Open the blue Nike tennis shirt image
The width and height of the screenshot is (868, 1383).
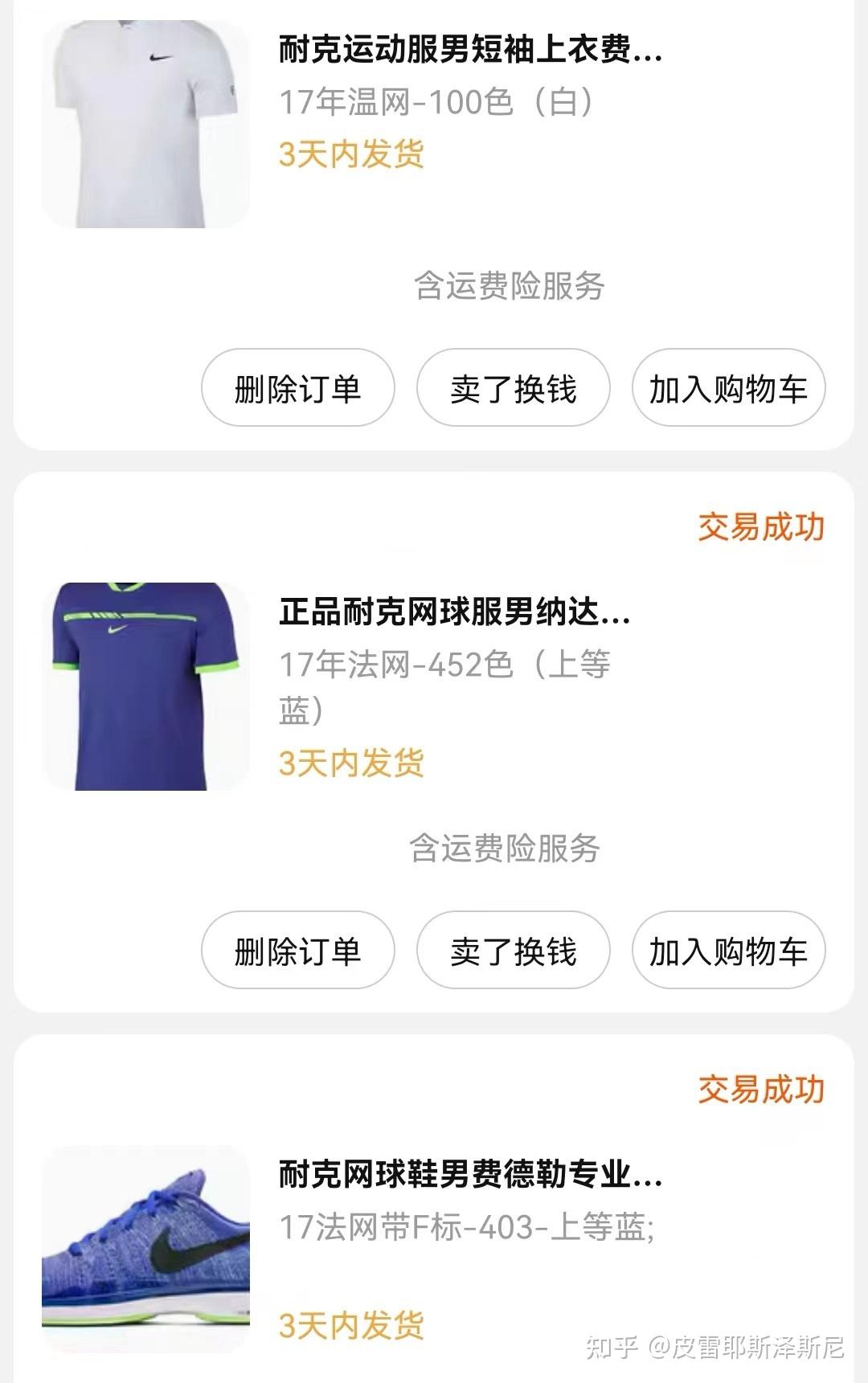coord(145,686)
